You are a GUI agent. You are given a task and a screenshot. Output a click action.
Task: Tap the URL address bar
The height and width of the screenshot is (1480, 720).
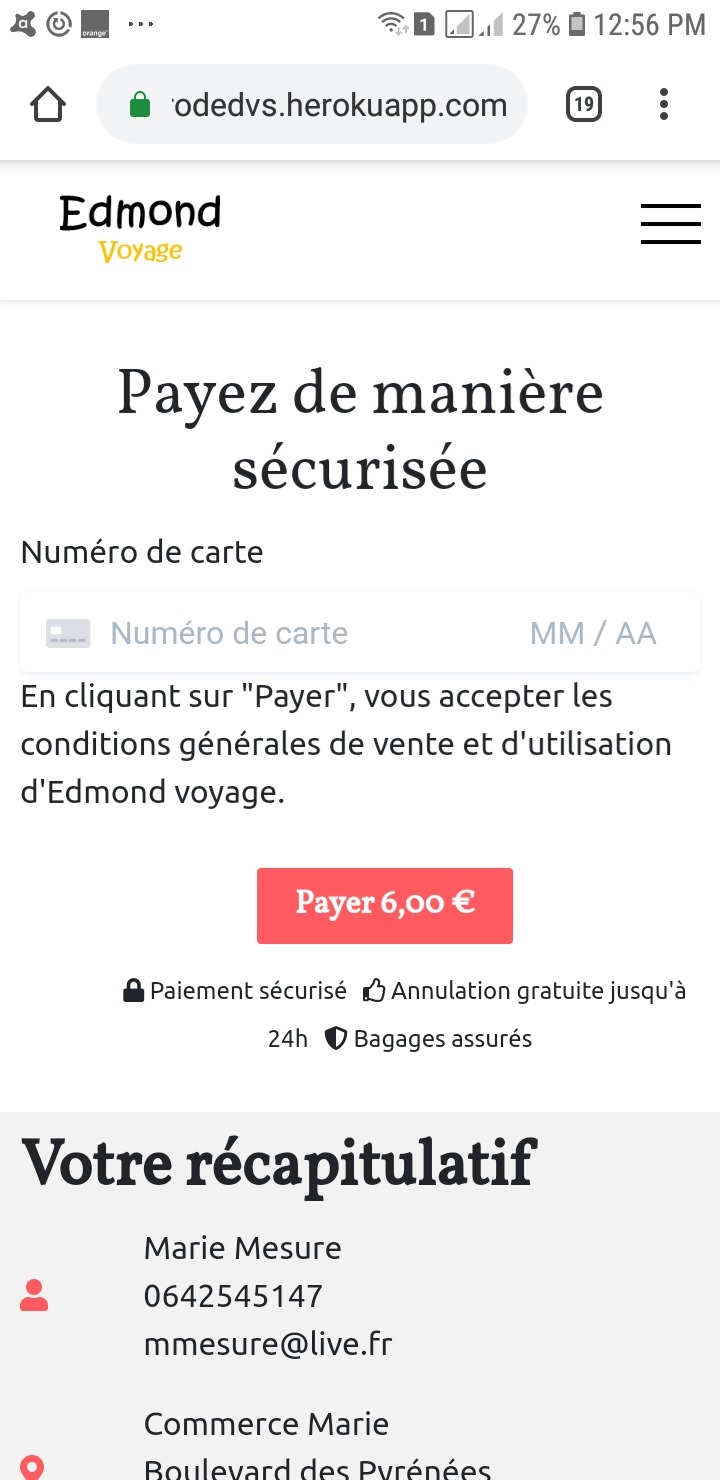[x=320, y=104]
